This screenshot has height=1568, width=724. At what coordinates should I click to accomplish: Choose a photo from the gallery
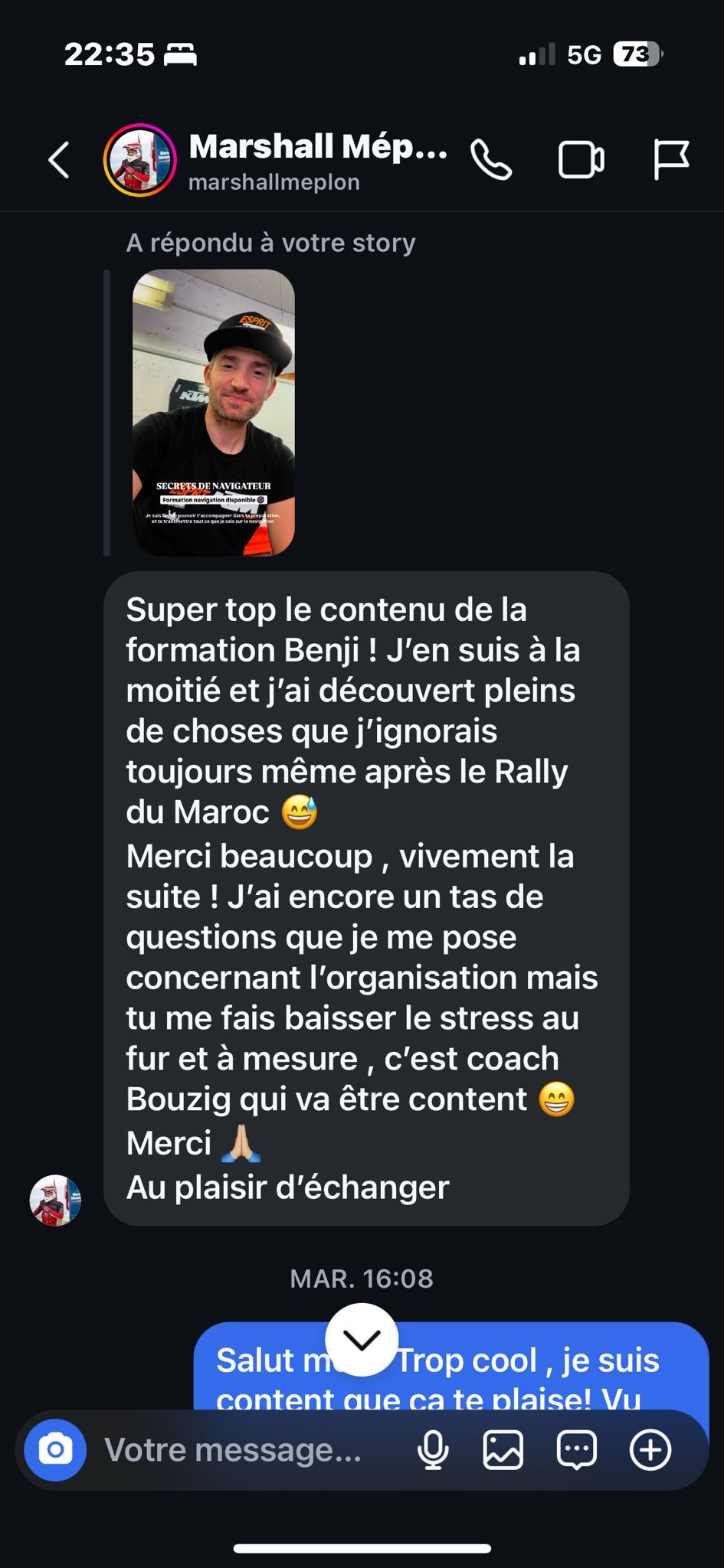click(503, 1449)
